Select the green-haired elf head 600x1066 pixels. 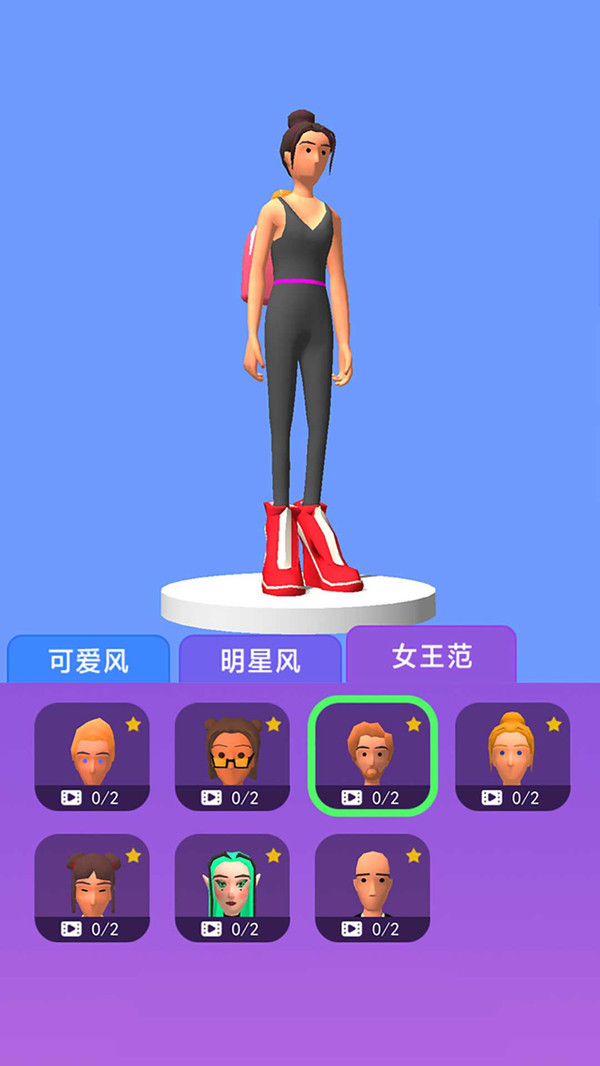click(x=232, y=887)
